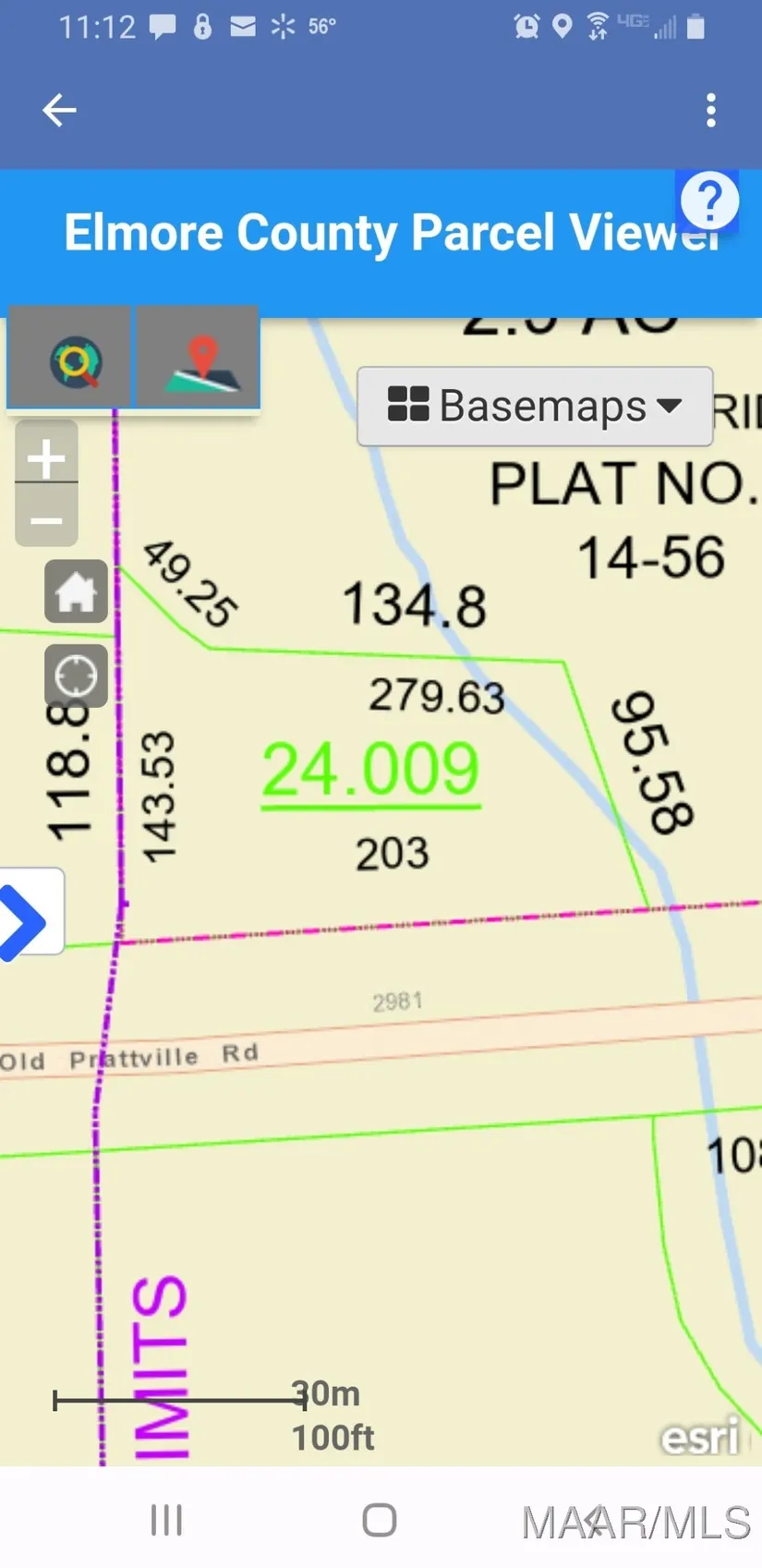The width and height of the screenshot is (762, 1568).
Task: Open recent apps from navigation bar
Action: (166, 1520)
